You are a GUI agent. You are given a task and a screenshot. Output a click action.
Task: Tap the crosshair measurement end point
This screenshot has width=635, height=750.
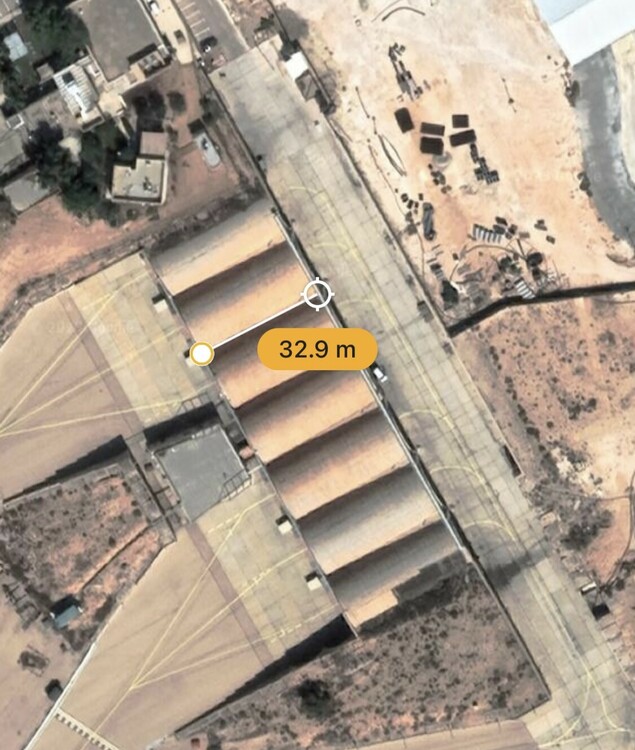(318, 294)
